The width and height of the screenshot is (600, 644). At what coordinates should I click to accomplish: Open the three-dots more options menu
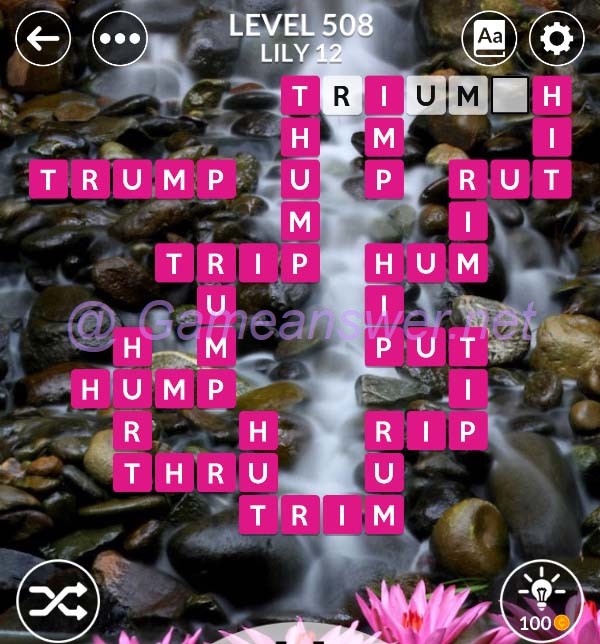[119, 40]
